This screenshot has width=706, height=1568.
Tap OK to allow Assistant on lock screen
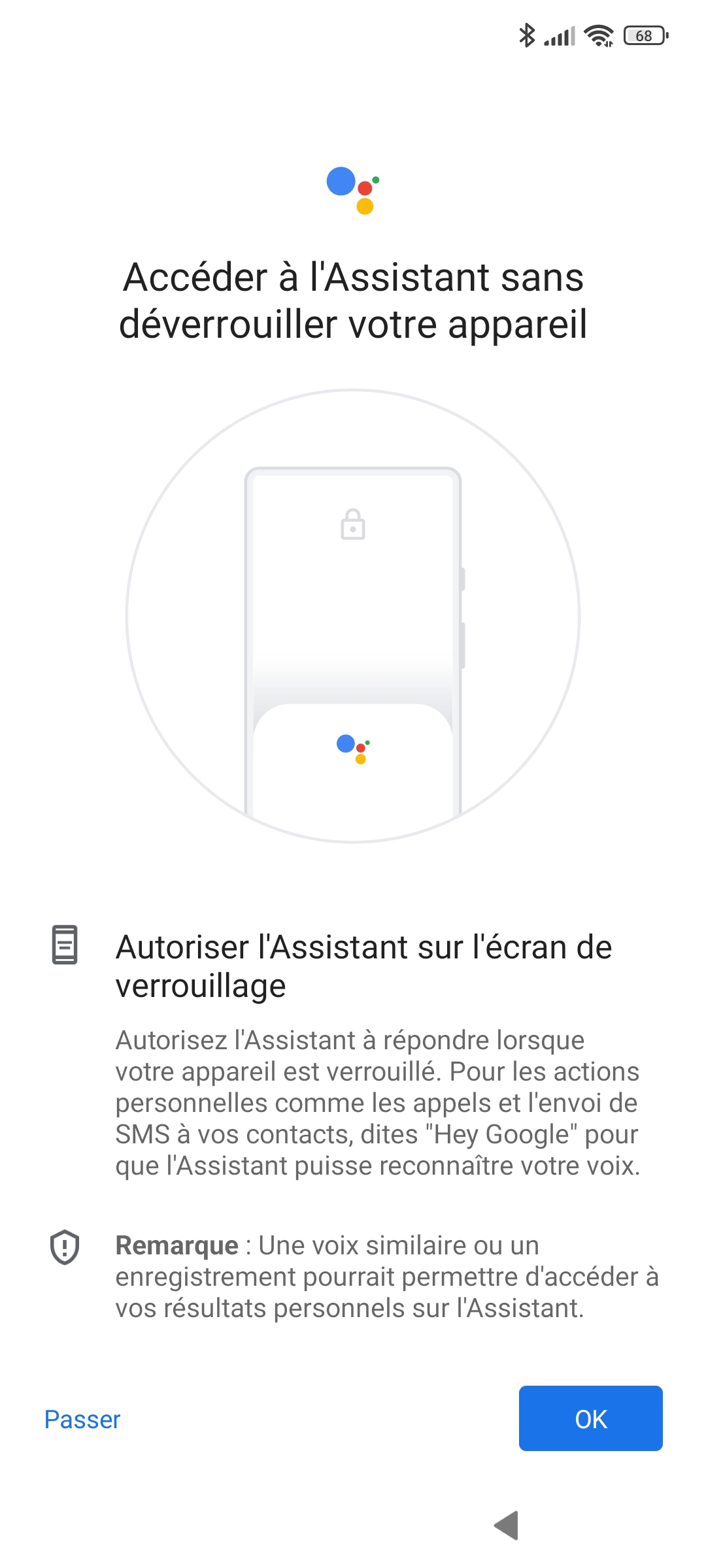[x=590, y=1418]
